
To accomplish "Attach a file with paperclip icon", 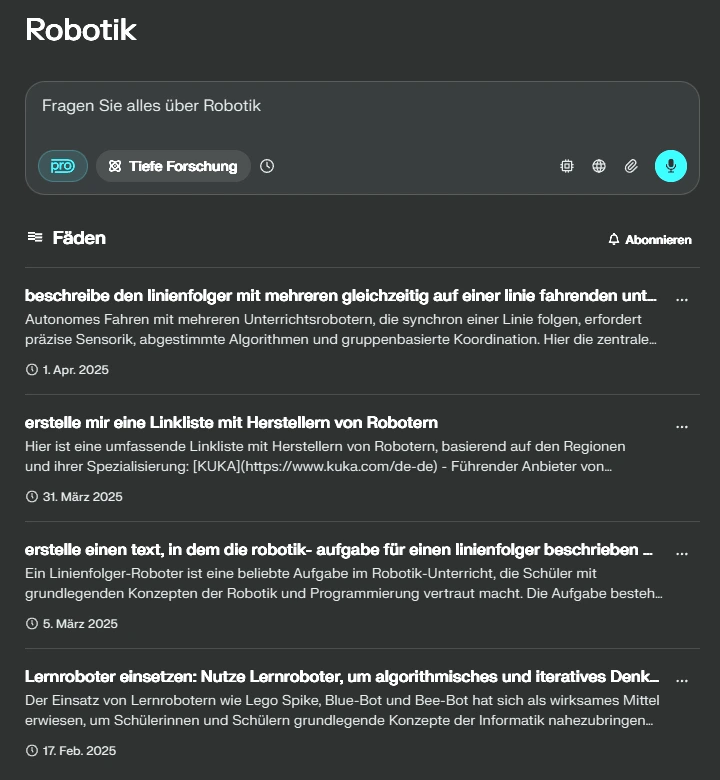I will click(631, 166).
